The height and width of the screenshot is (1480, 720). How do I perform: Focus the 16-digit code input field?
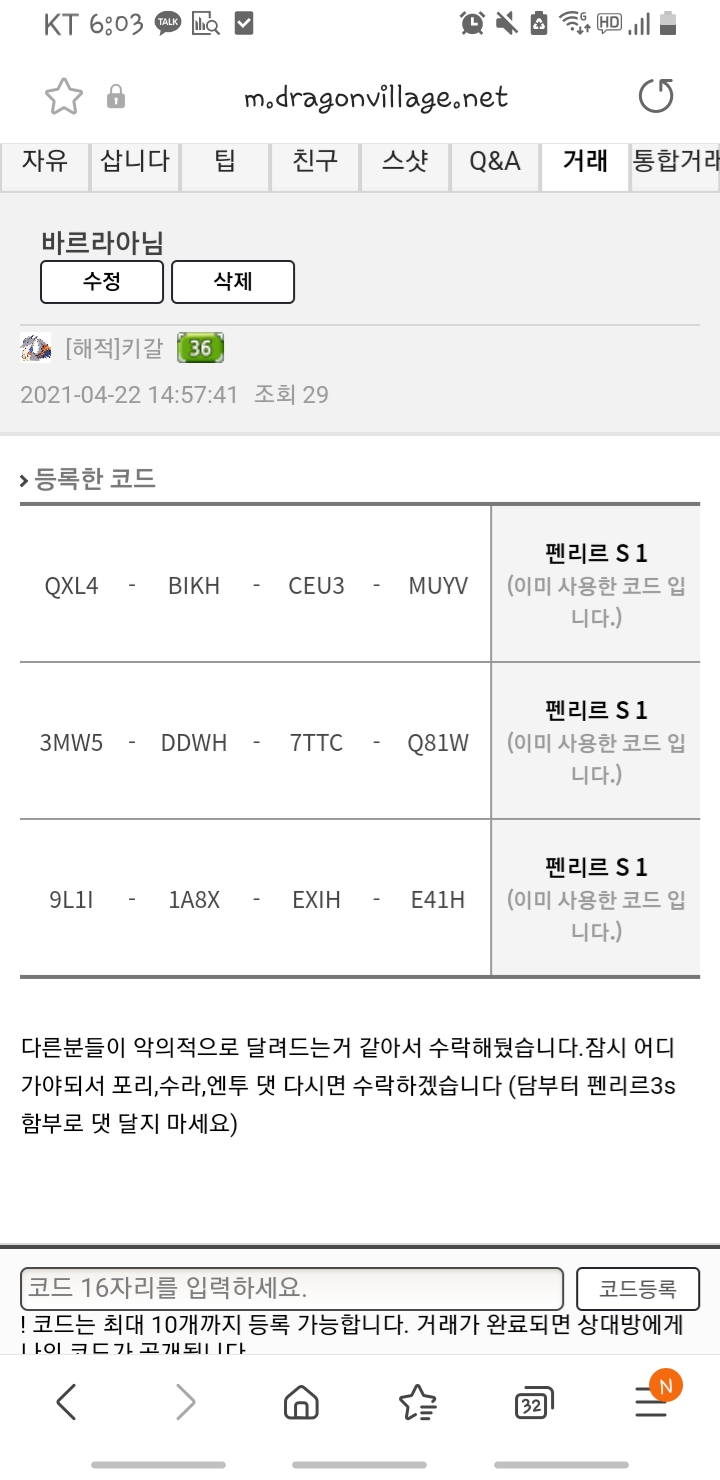pos(292,1288)
